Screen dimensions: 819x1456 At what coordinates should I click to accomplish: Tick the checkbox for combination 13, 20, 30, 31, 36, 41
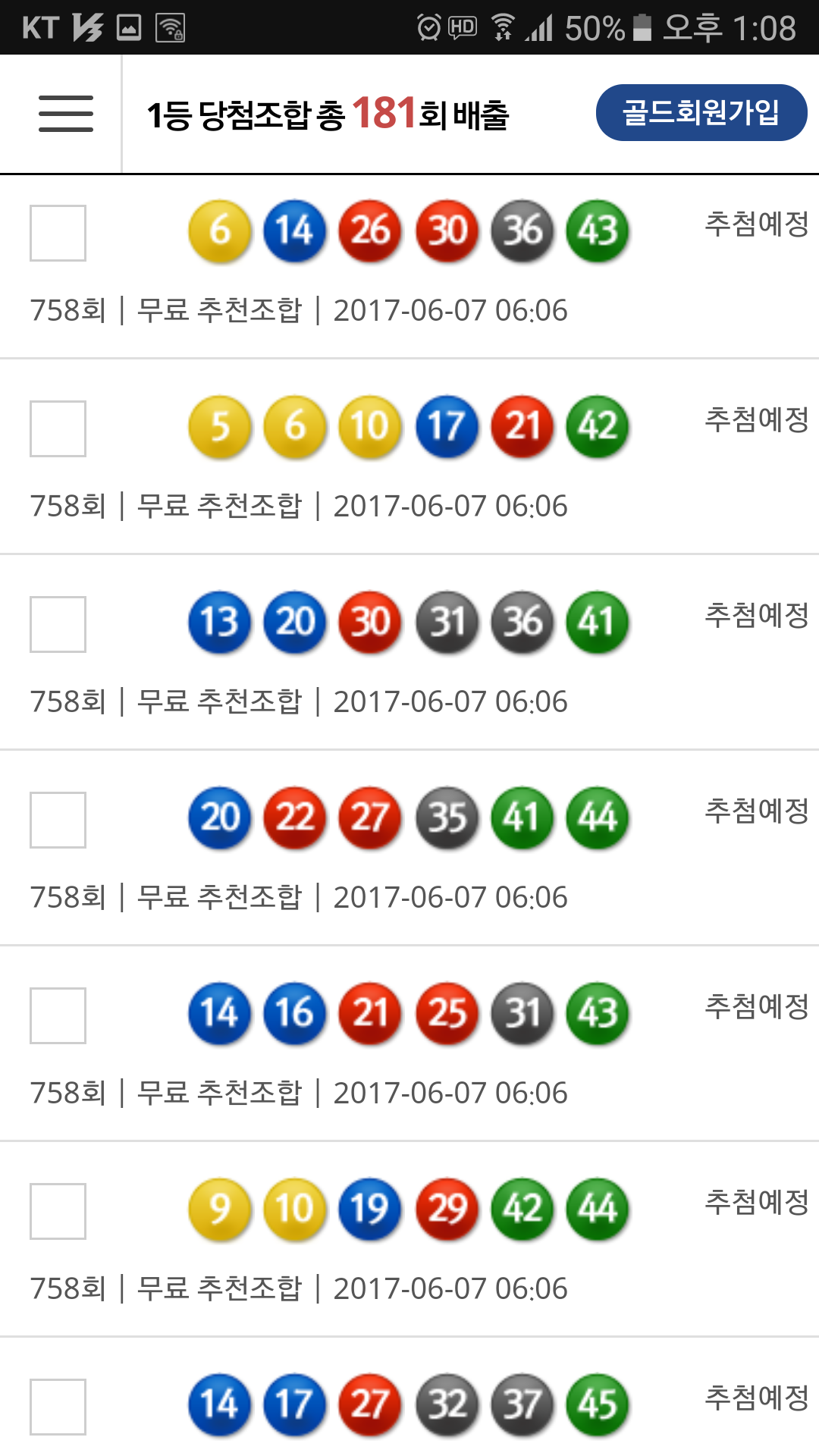click(x=58, y=624)
